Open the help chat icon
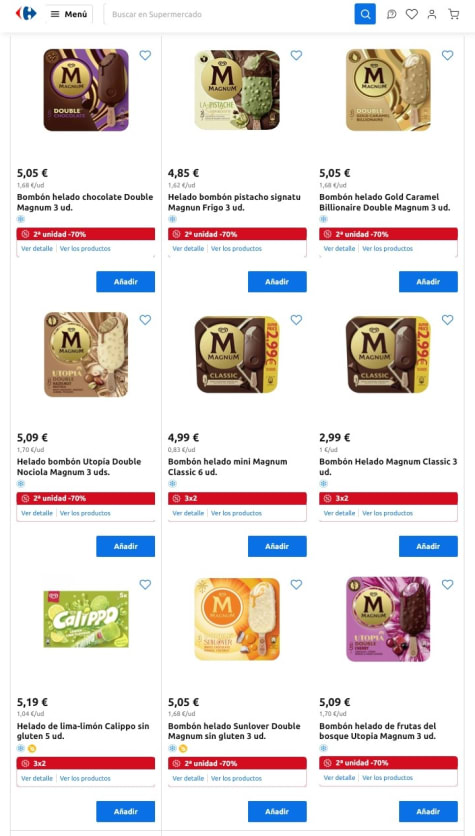Image resolution: width=475 pixels, height=836 pixels. 392,14
